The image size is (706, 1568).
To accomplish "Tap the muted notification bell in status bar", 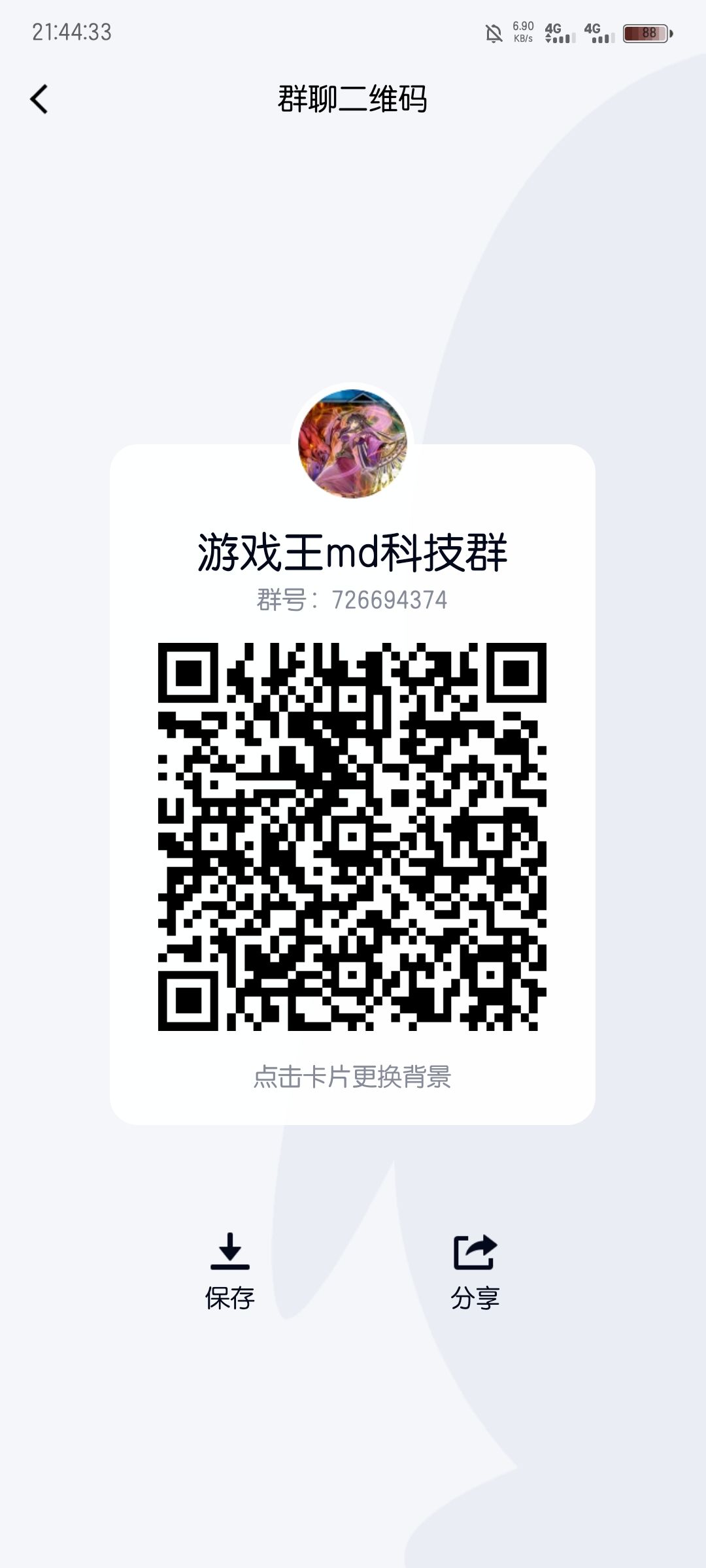I will point(492,31).
